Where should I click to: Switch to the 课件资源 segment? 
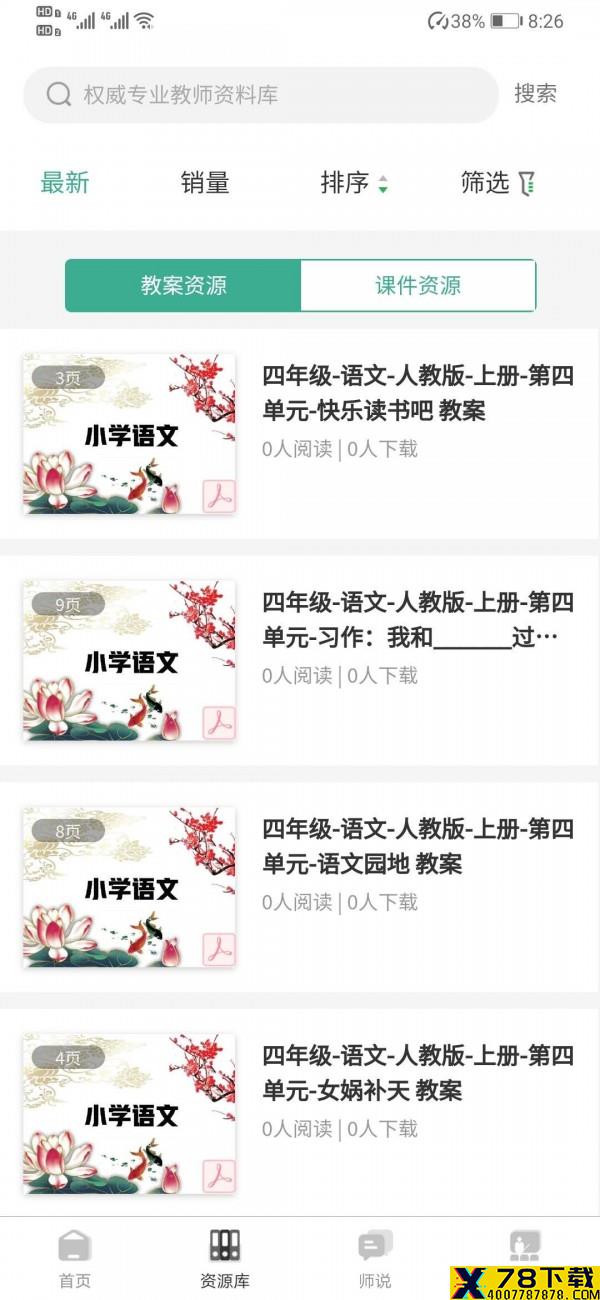pyautogui.click(x=418, y=286)
